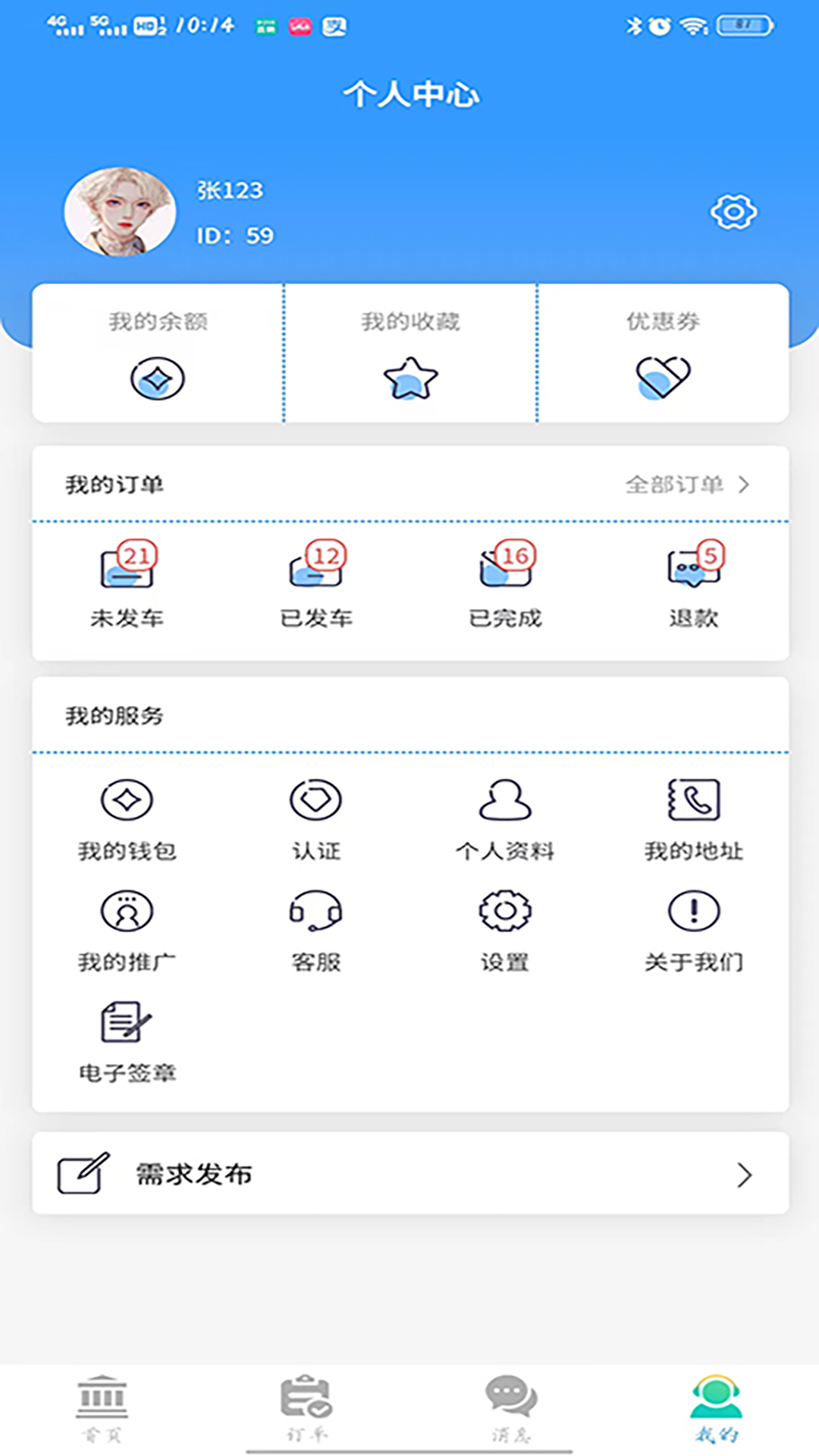Screen dimensions: 819x1456
Task: Open 优惠券 coupons section
Action: pyautogui.click(x=663, y=351)
